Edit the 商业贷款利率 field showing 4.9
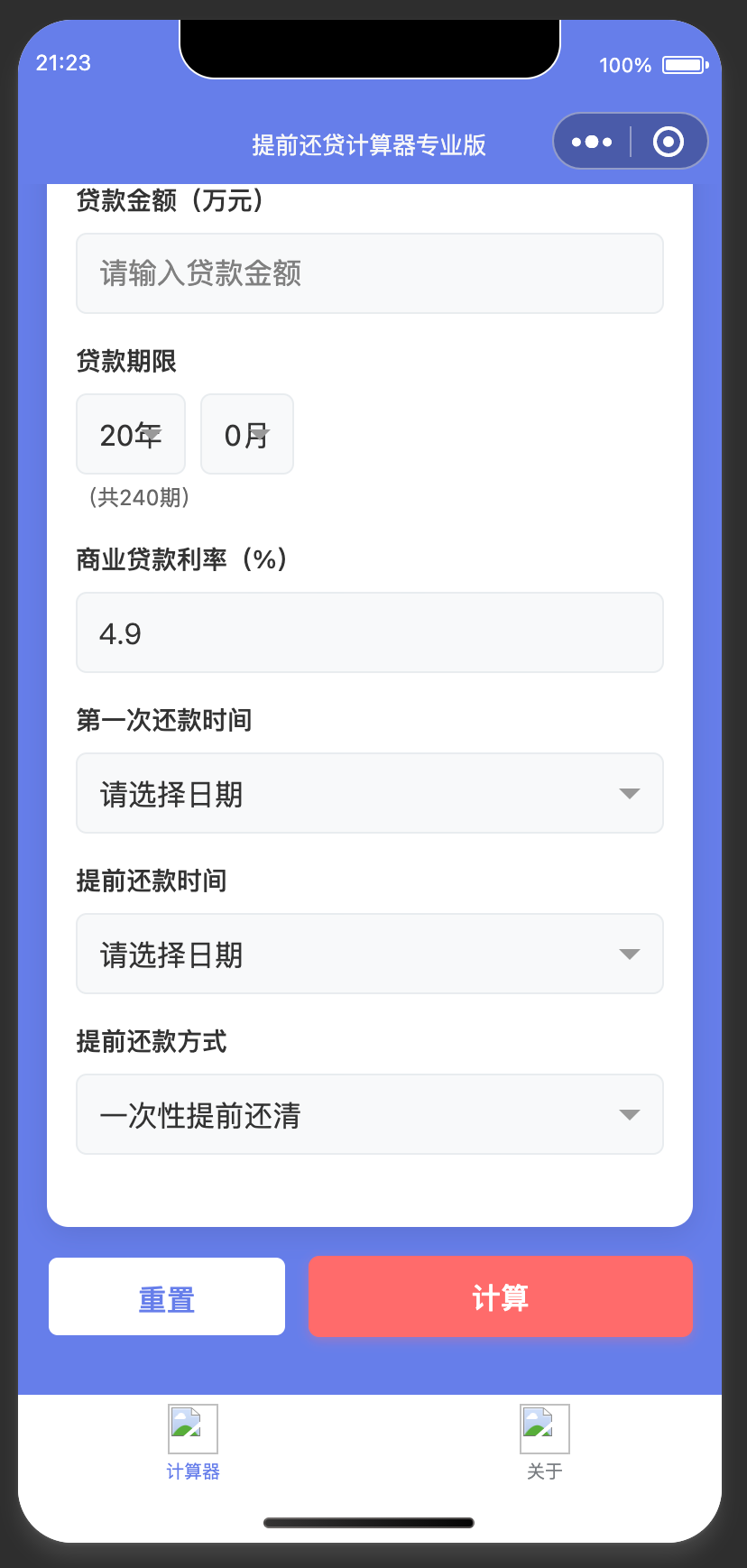 [x=370, y=632]
